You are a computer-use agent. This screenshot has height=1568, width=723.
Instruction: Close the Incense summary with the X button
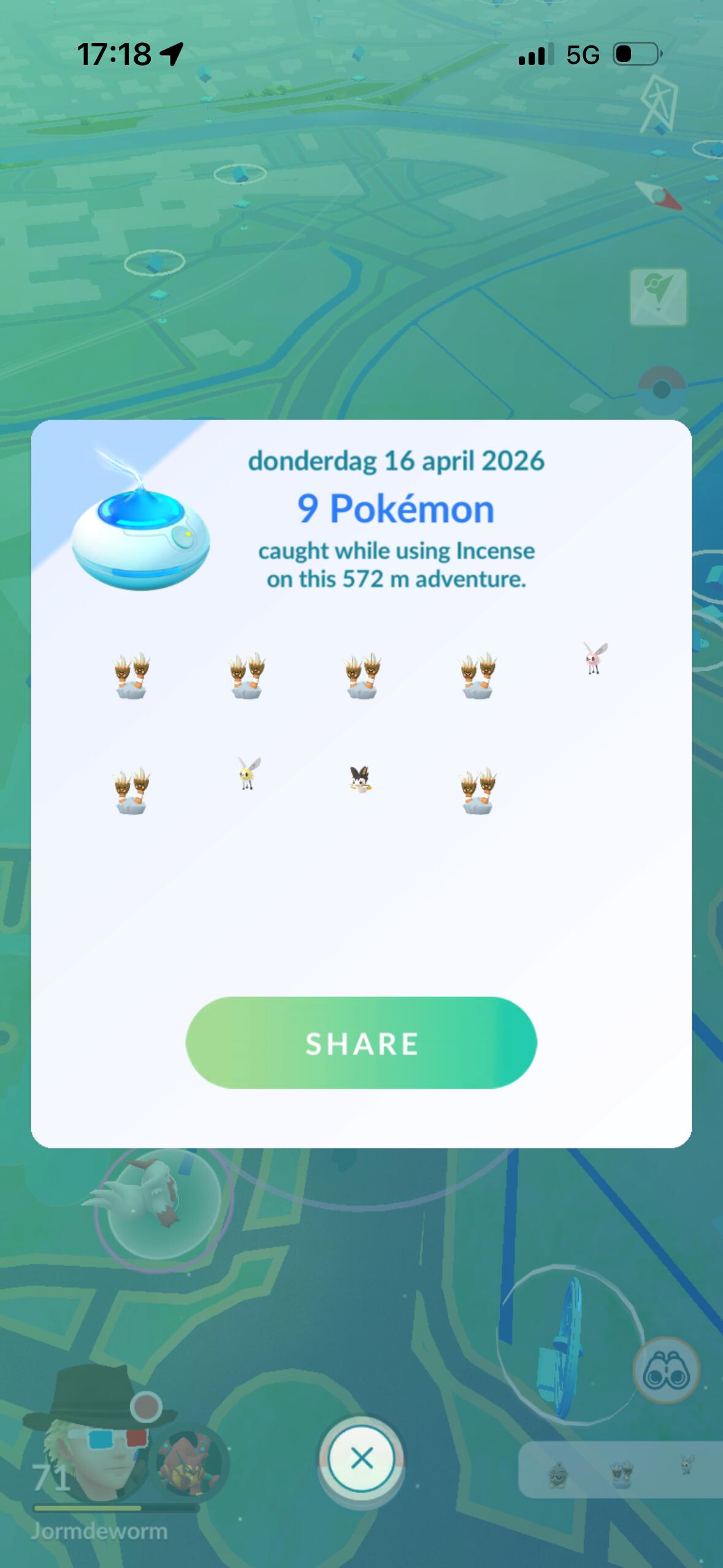tap(361, 1458)
